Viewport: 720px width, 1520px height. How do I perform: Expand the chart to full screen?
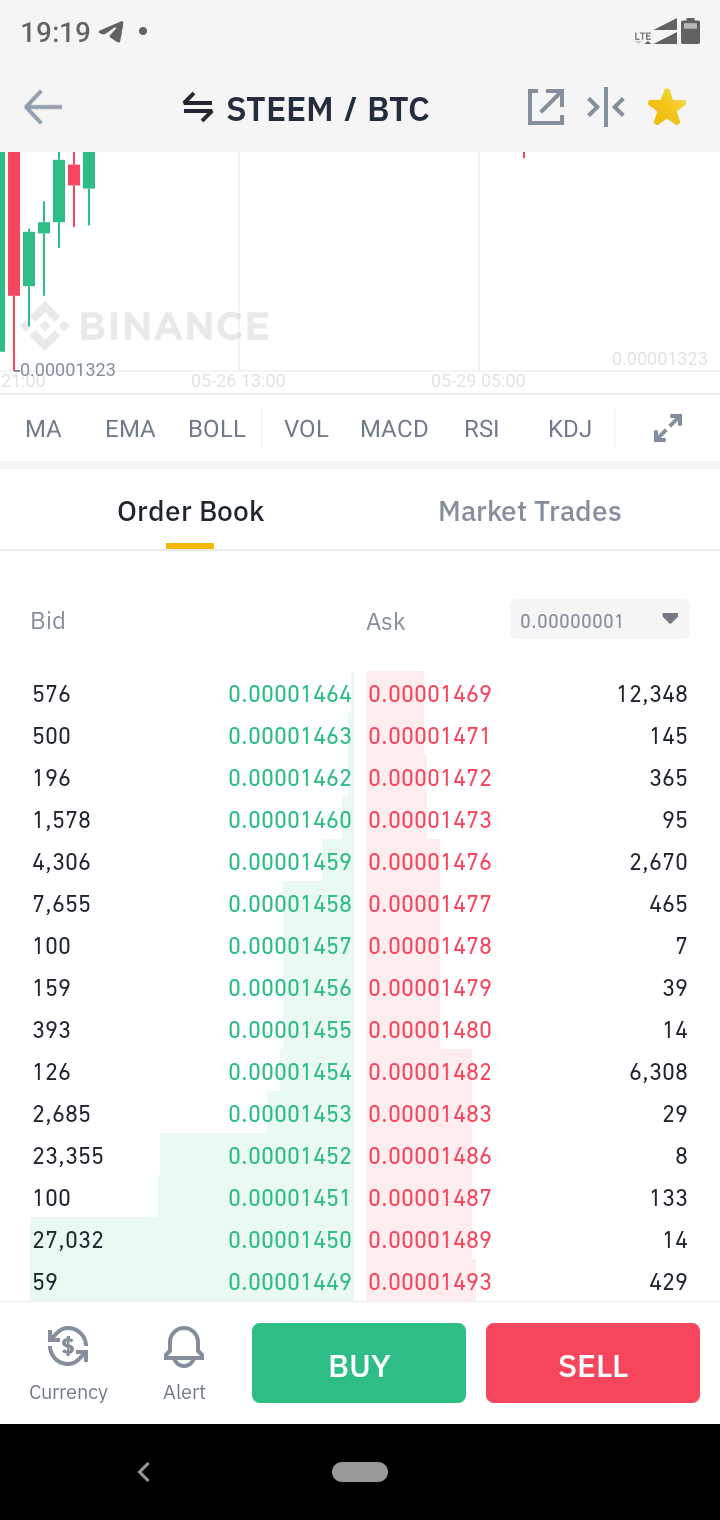[x=668, y=428]
